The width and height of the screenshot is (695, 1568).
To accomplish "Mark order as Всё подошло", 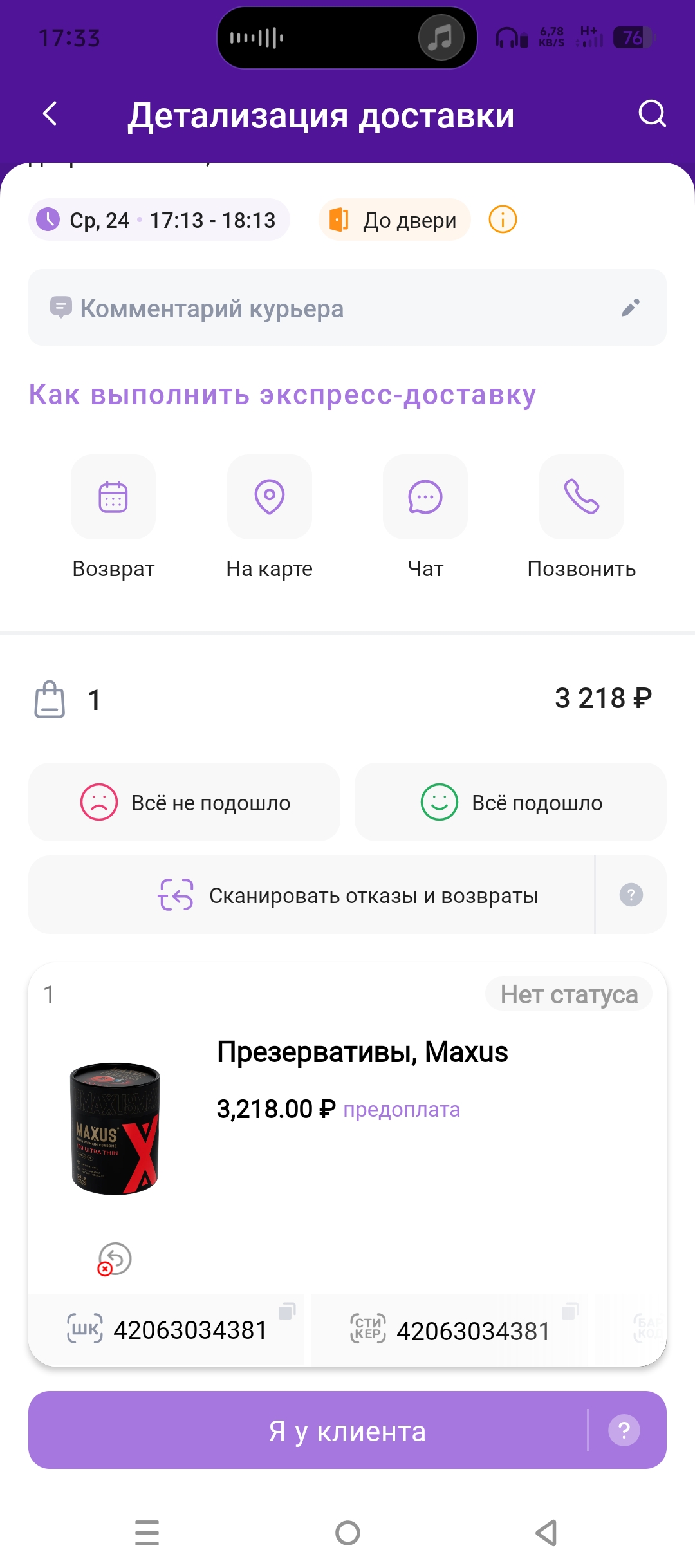I will (510, 803).
